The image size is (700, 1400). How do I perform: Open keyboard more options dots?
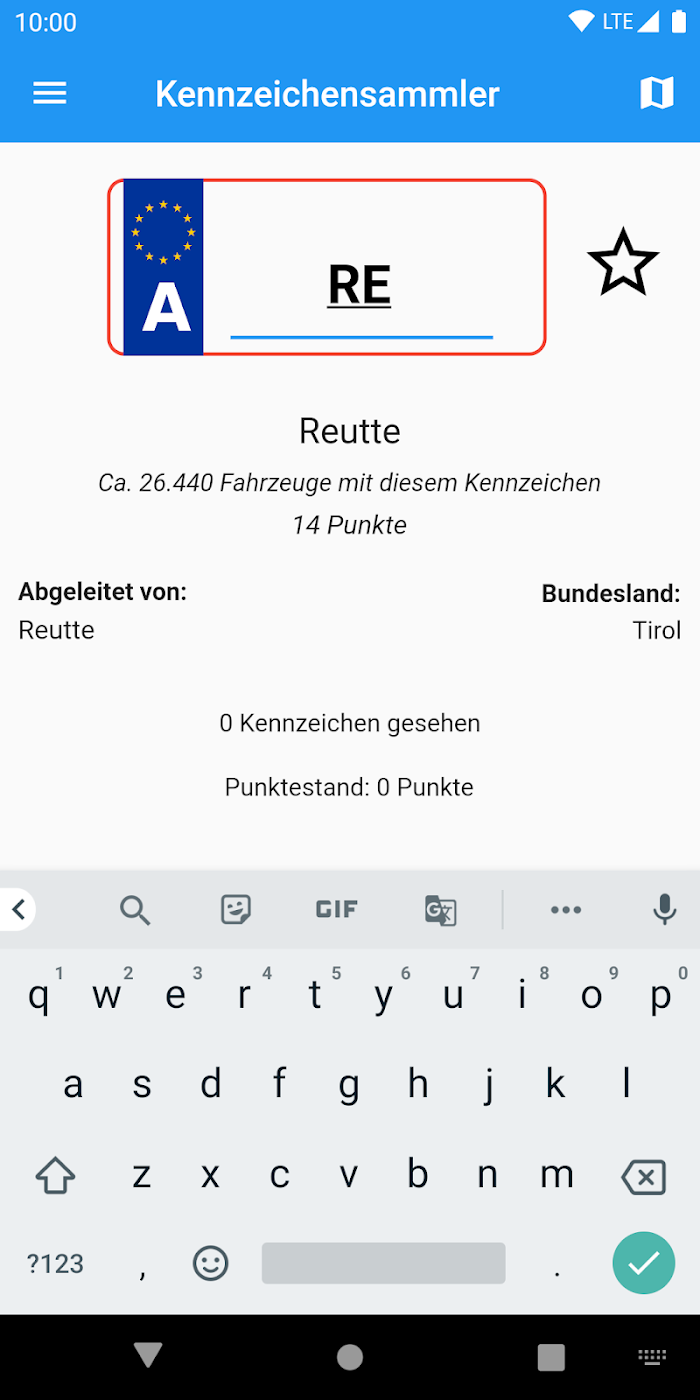click(566, 910)
